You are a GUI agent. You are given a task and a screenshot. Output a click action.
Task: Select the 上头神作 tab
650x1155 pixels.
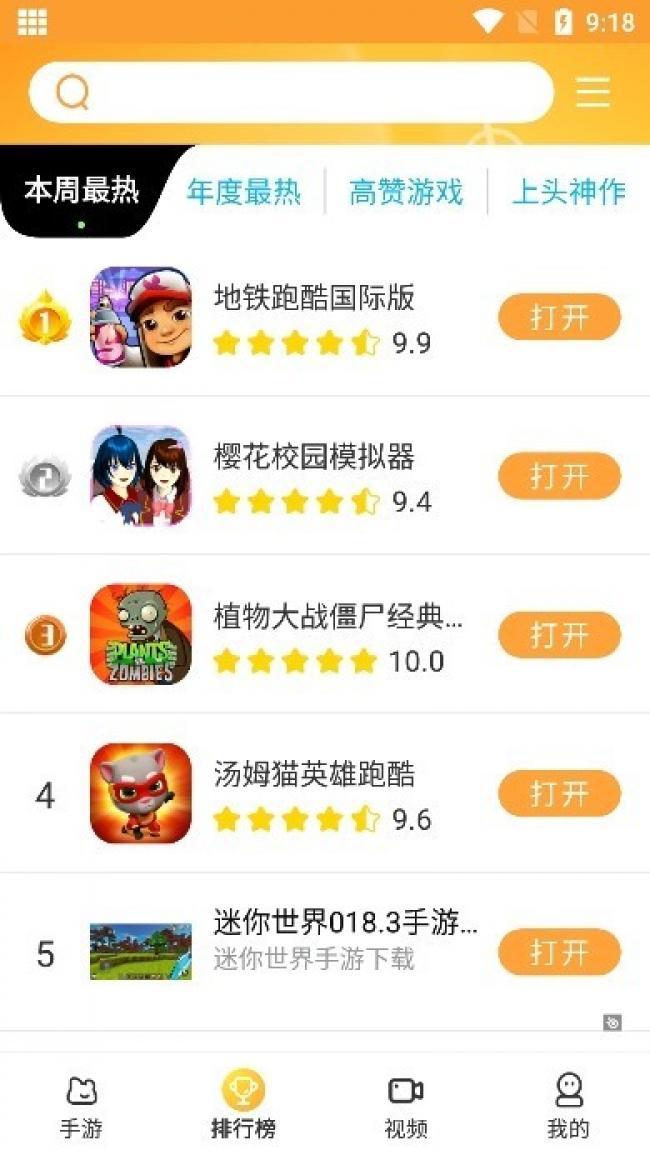(x=568, y=191)
